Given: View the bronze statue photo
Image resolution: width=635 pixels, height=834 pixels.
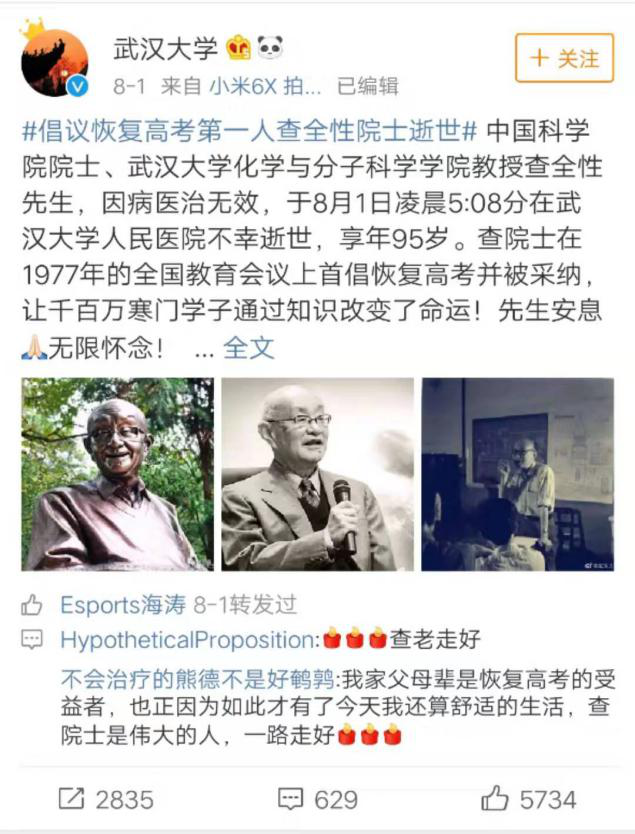Looking at the screenshot, I should point(117,474).
